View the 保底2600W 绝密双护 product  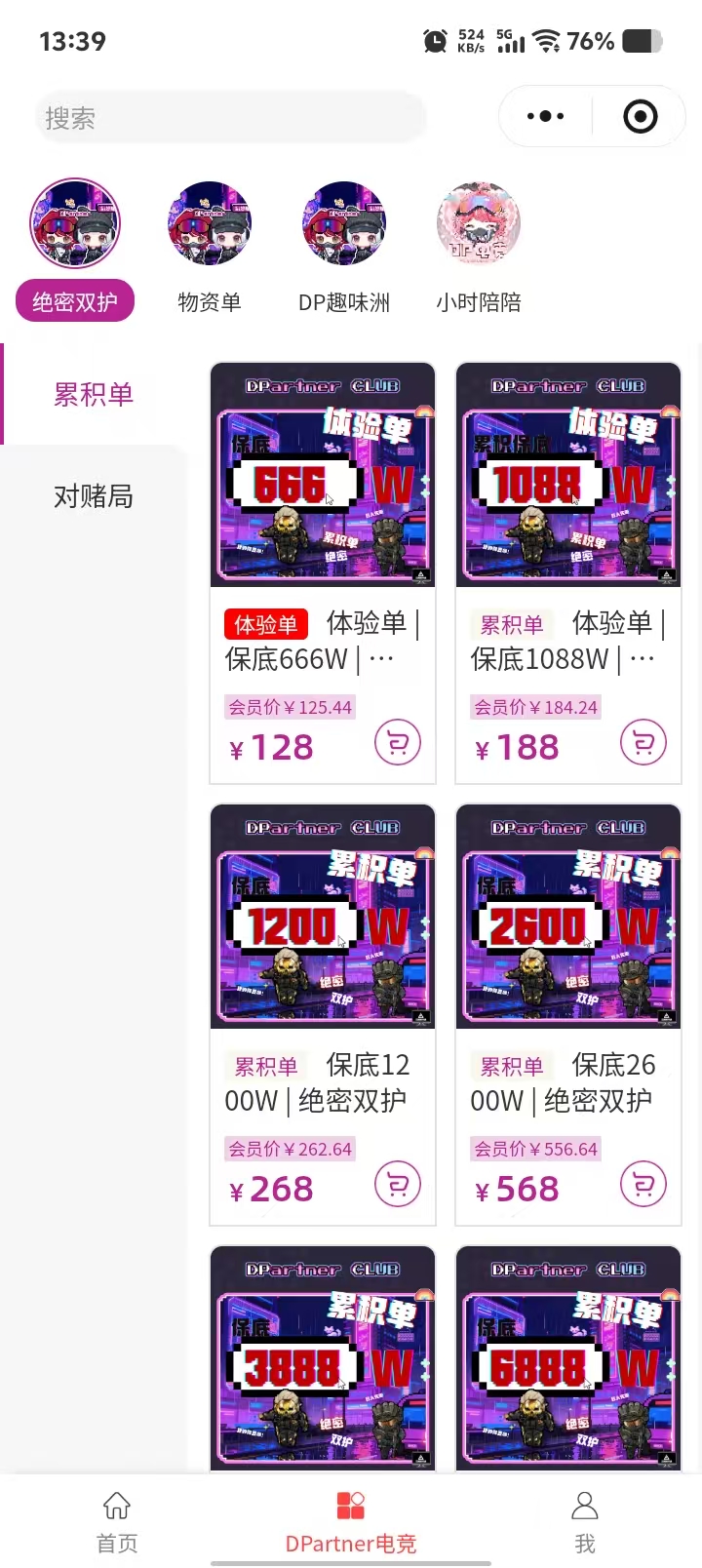(568, 917)
